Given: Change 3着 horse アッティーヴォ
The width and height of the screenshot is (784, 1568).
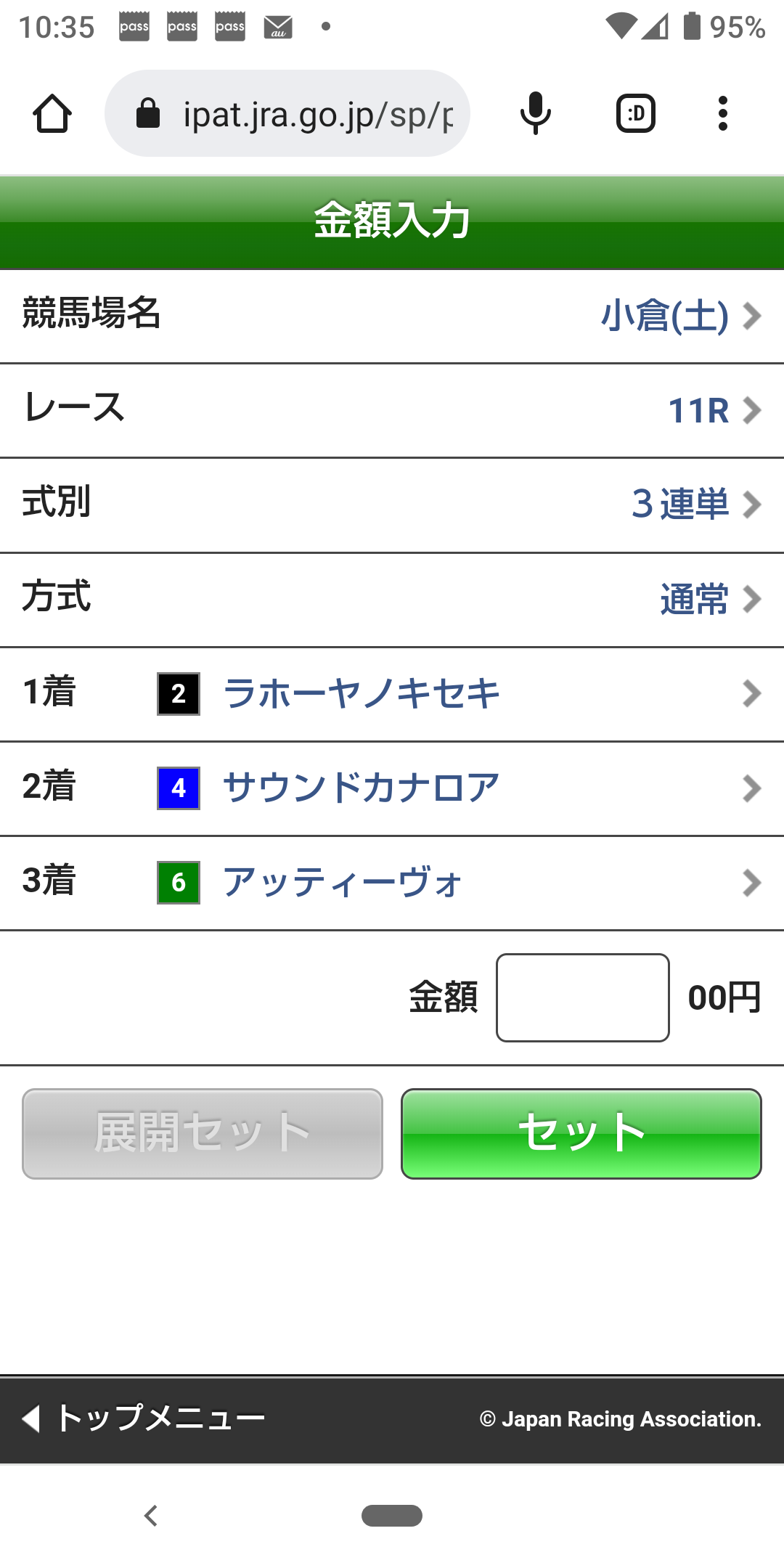Looking at the screenshot, I should coord(392,882).
